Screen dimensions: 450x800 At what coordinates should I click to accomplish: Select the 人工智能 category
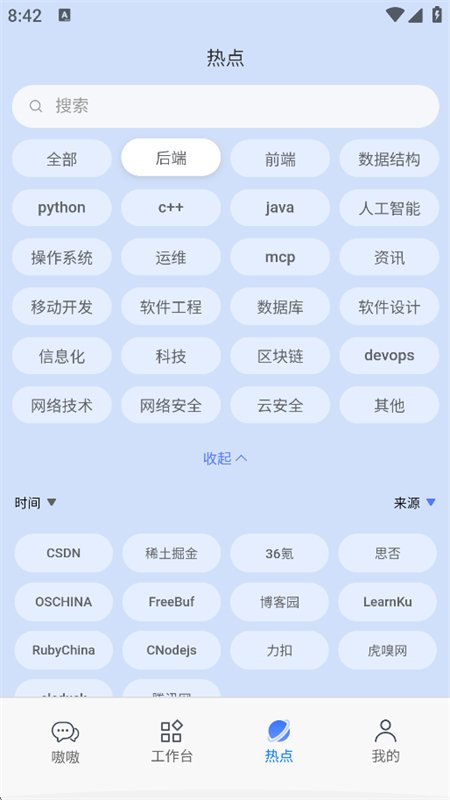(389, 208)
